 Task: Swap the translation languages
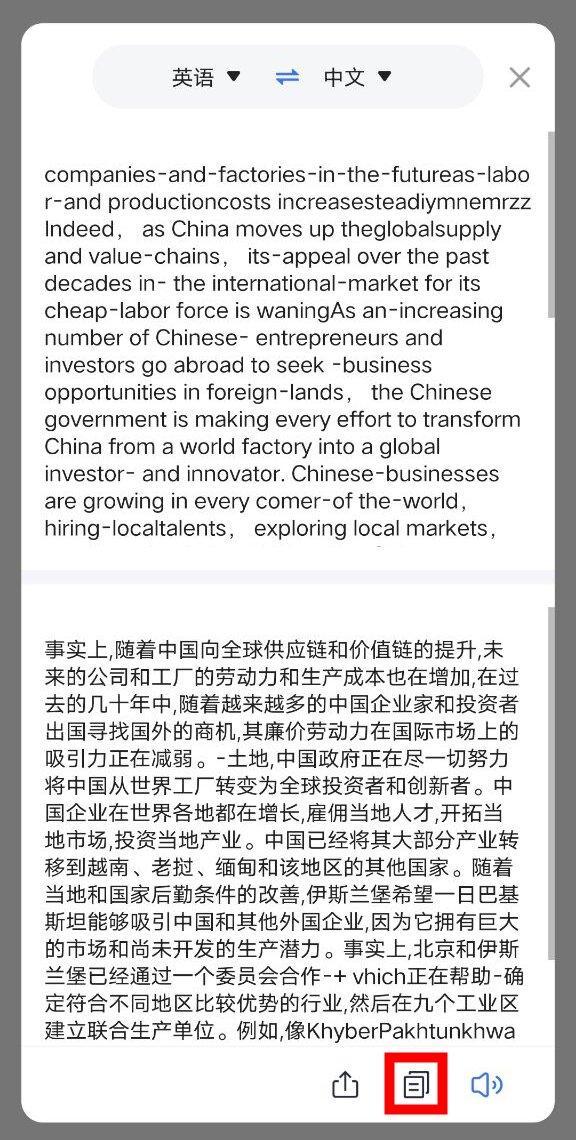287,77
